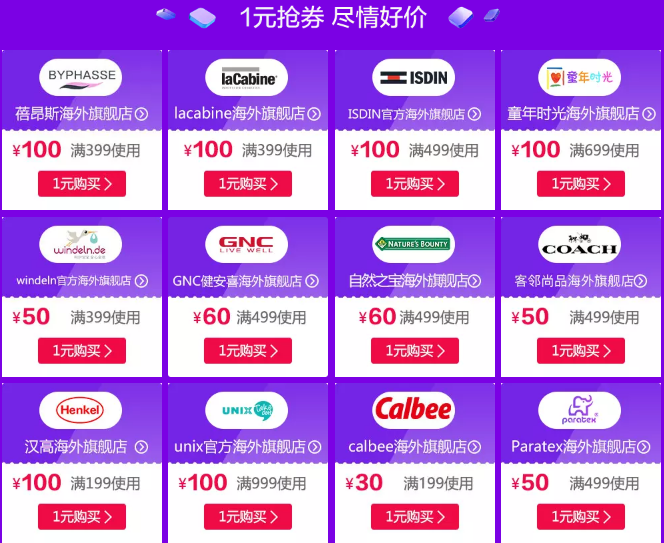Open ISDIN官方海外旗舰店

414,114
